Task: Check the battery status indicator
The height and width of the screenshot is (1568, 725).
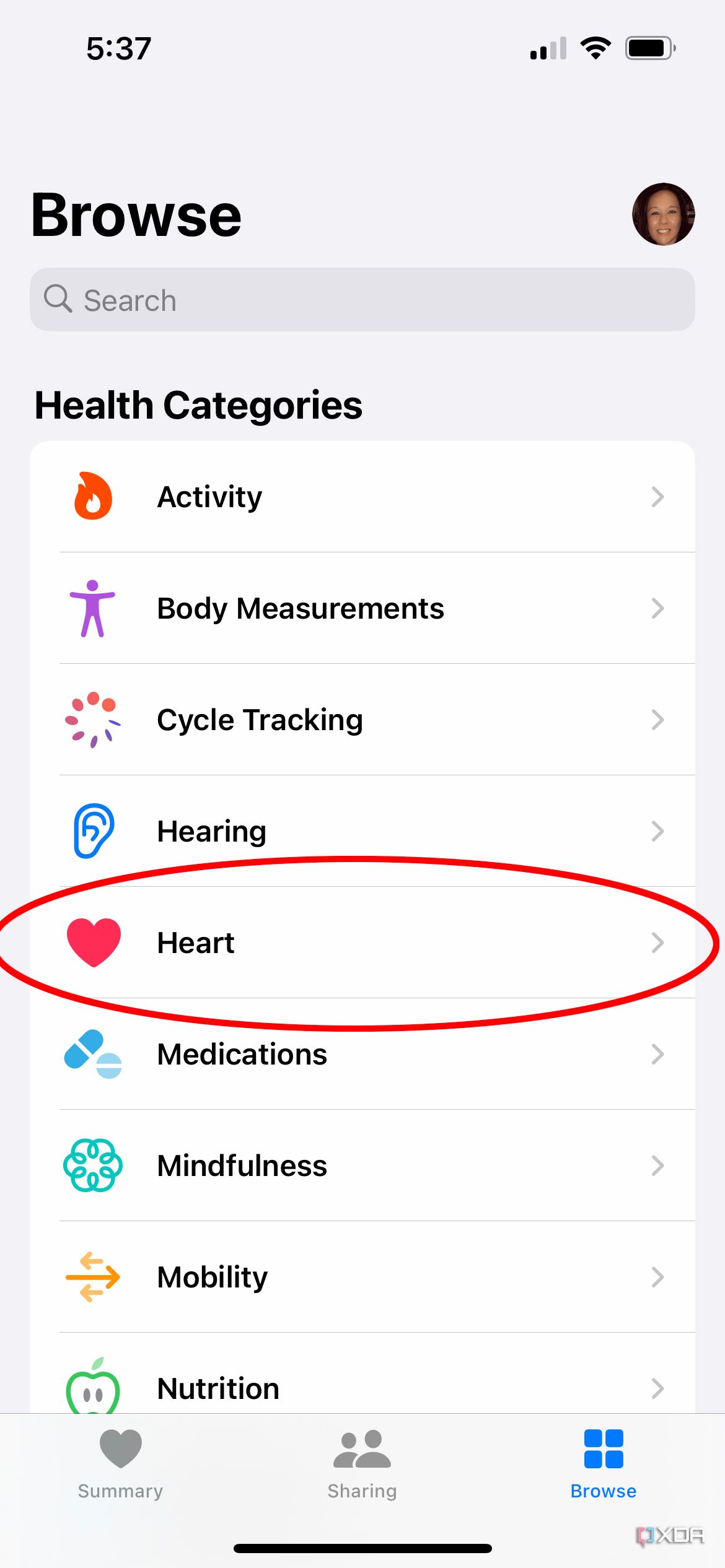Action: (x=648, y=47)
